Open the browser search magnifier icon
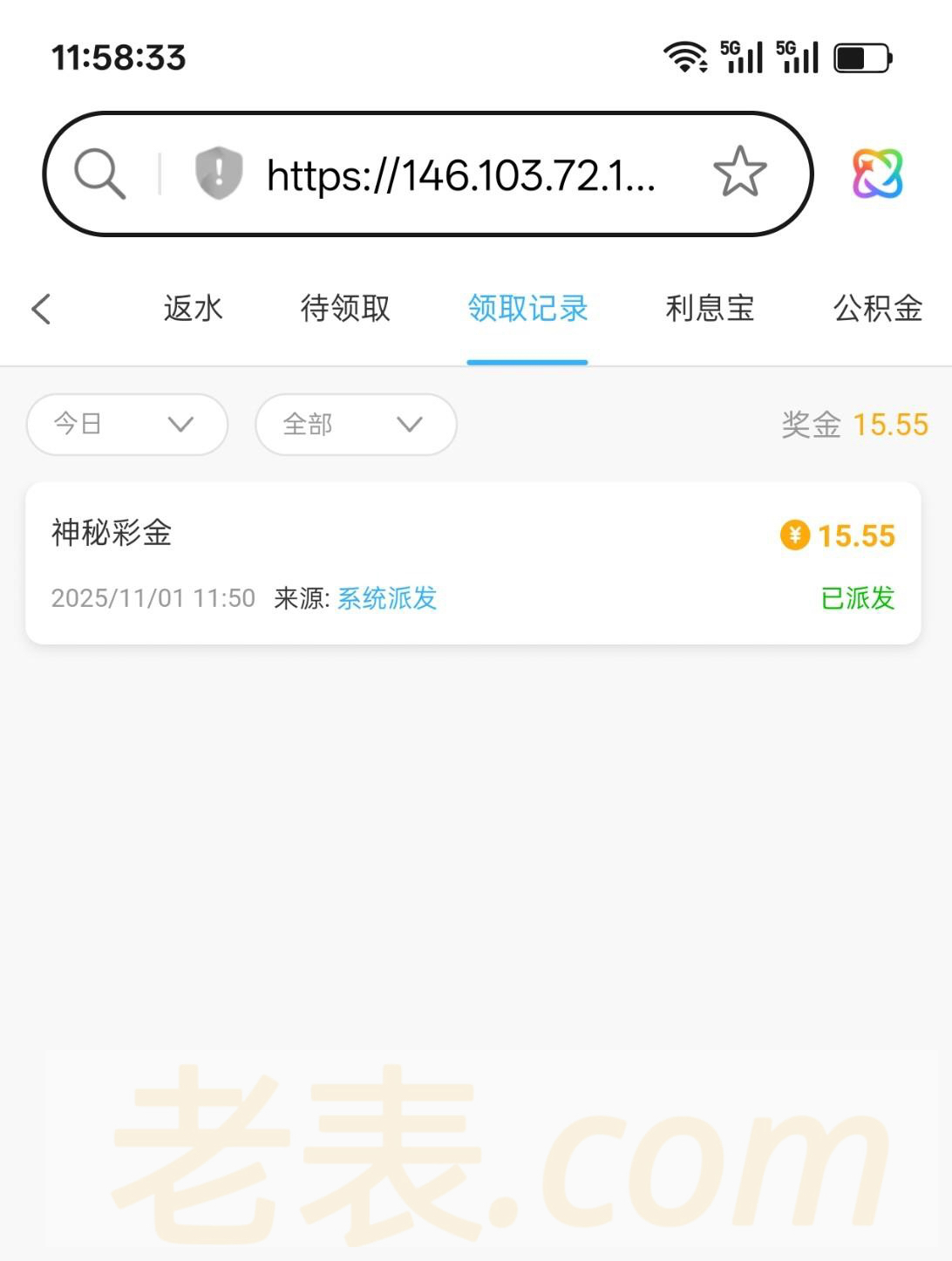 (x=99, y=174)
